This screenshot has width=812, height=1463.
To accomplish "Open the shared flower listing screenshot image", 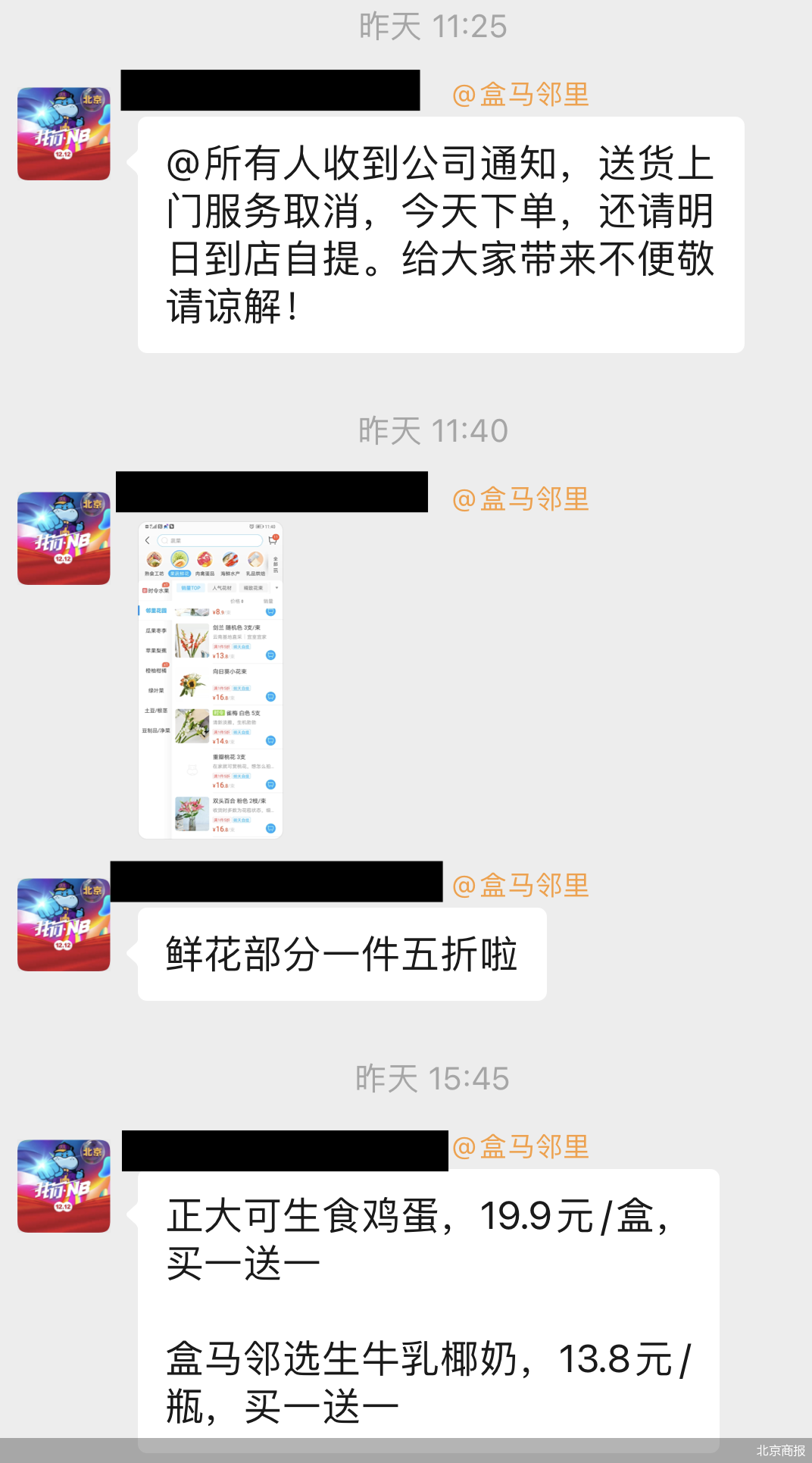I will click(211, 680).
